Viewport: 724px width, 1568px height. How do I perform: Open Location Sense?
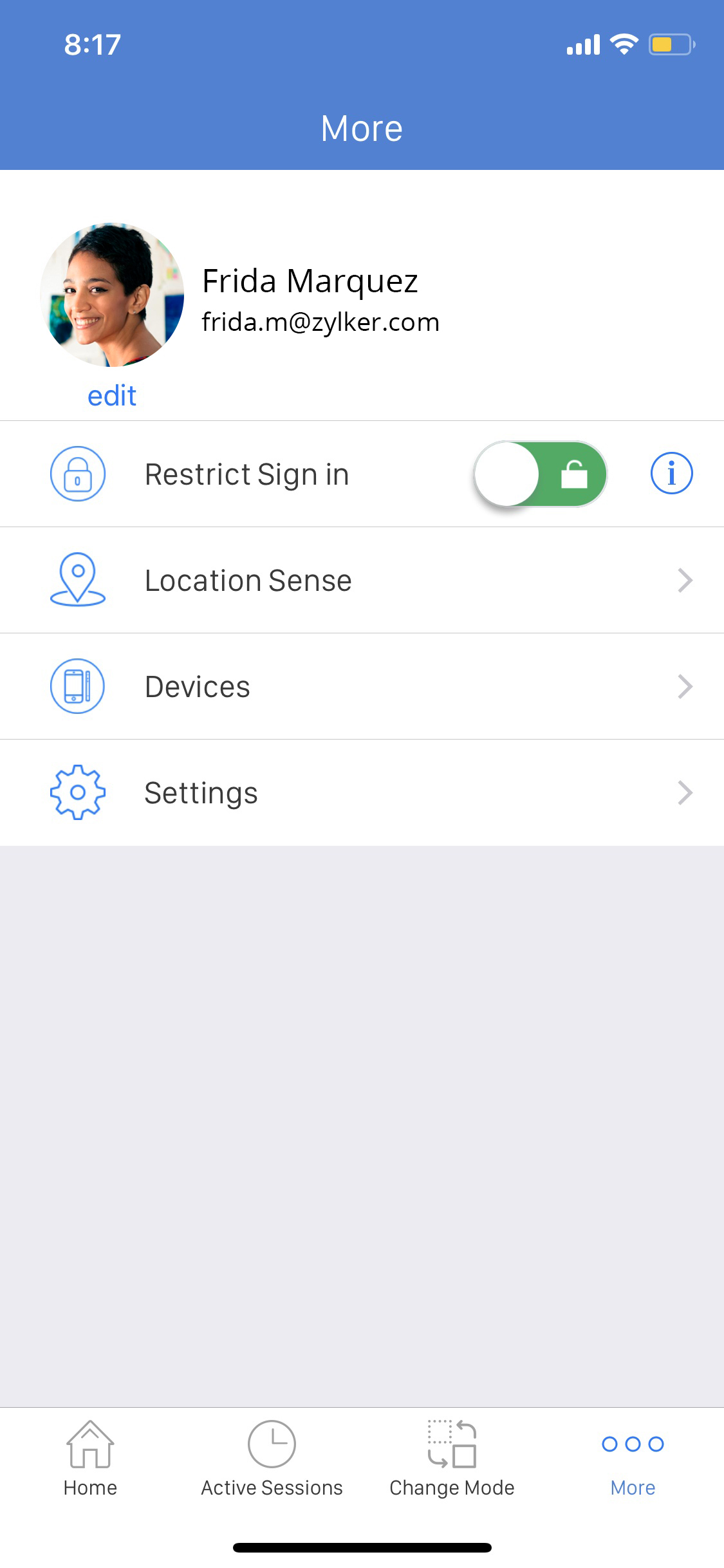coord(362,581)
